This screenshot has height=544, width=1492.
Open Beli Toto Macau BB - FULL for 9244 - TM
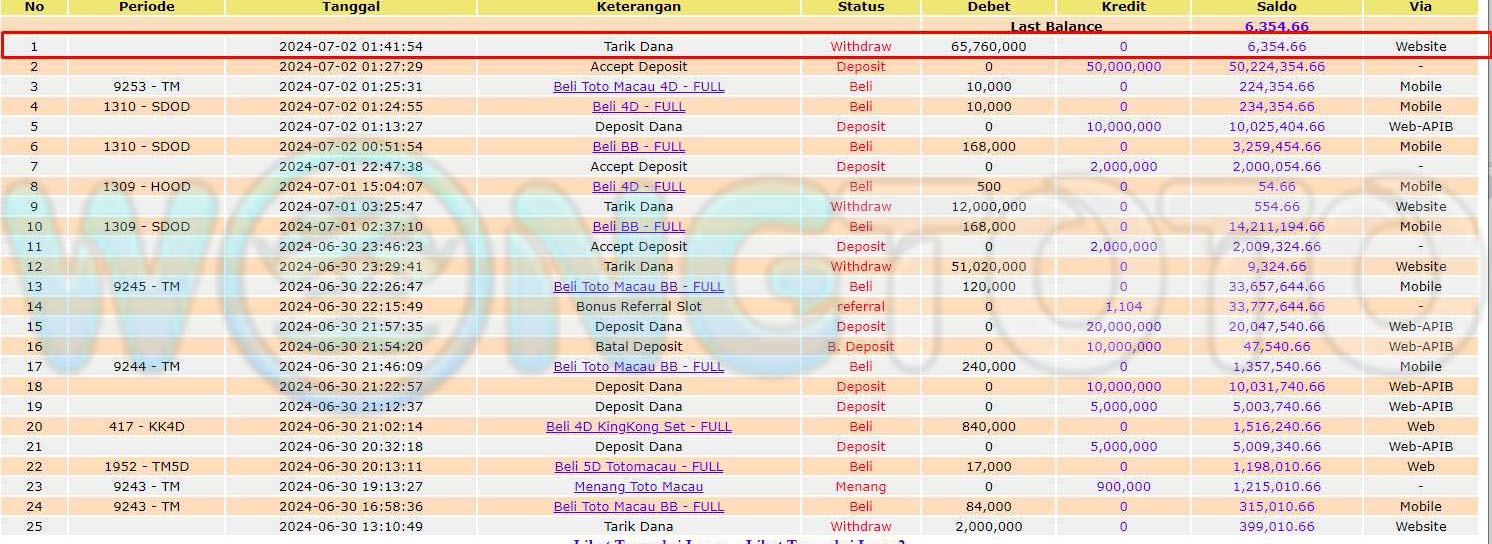(x=638, y=367)
